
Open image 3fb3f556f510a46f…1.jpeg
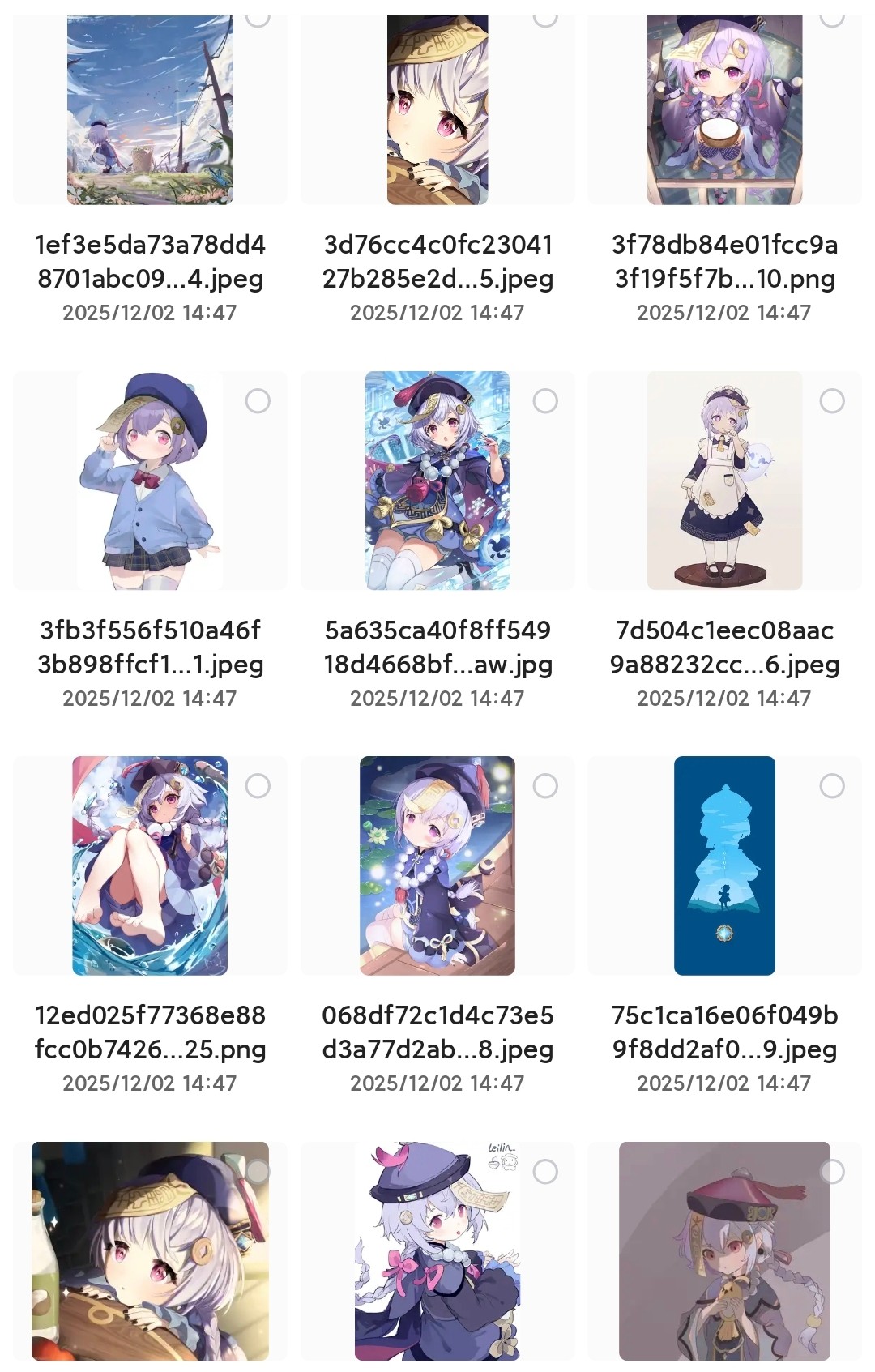point(150,481)
